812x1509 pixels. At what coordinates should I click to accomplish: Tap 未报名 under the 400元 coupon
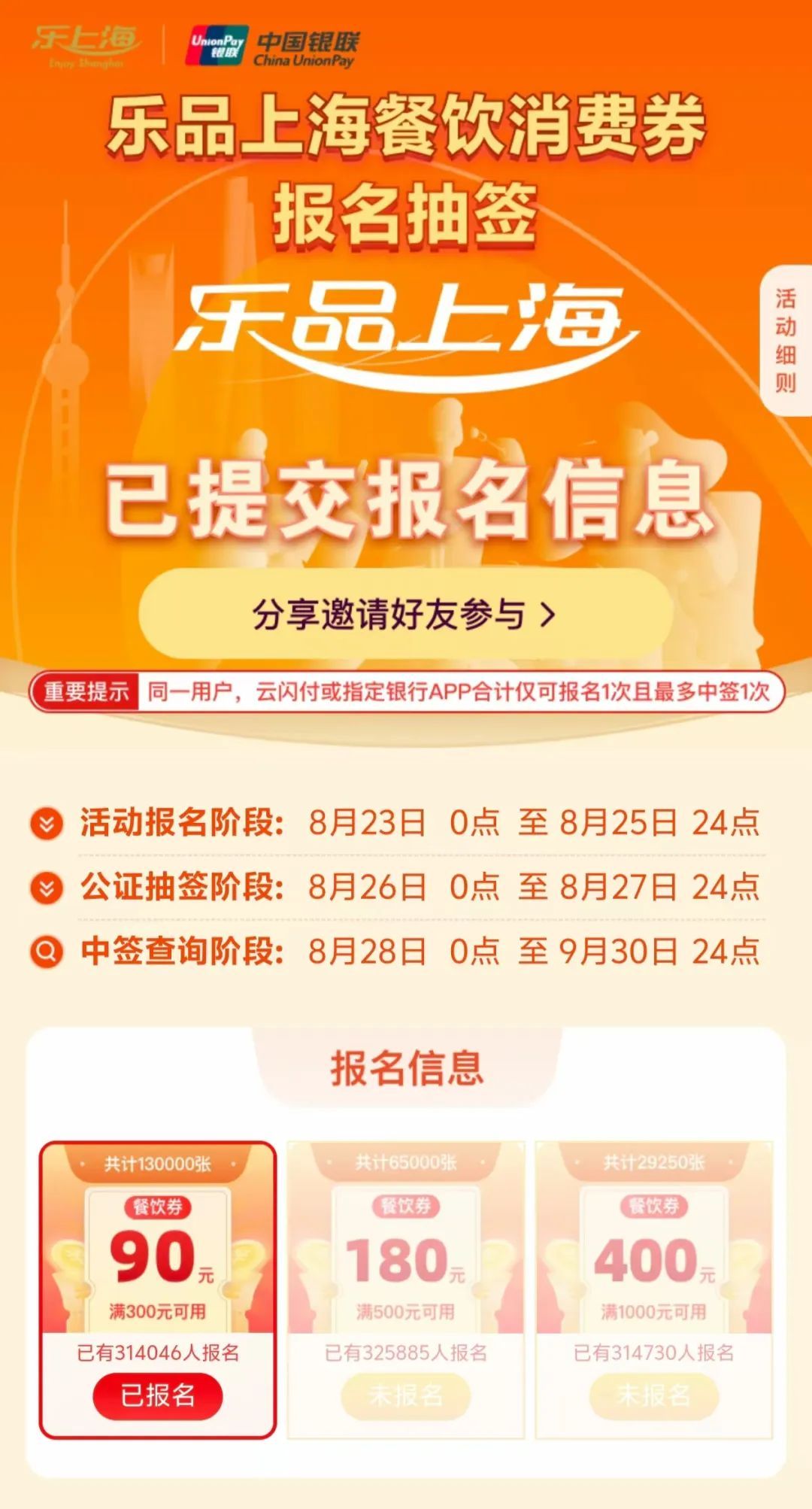(653, 1396)
